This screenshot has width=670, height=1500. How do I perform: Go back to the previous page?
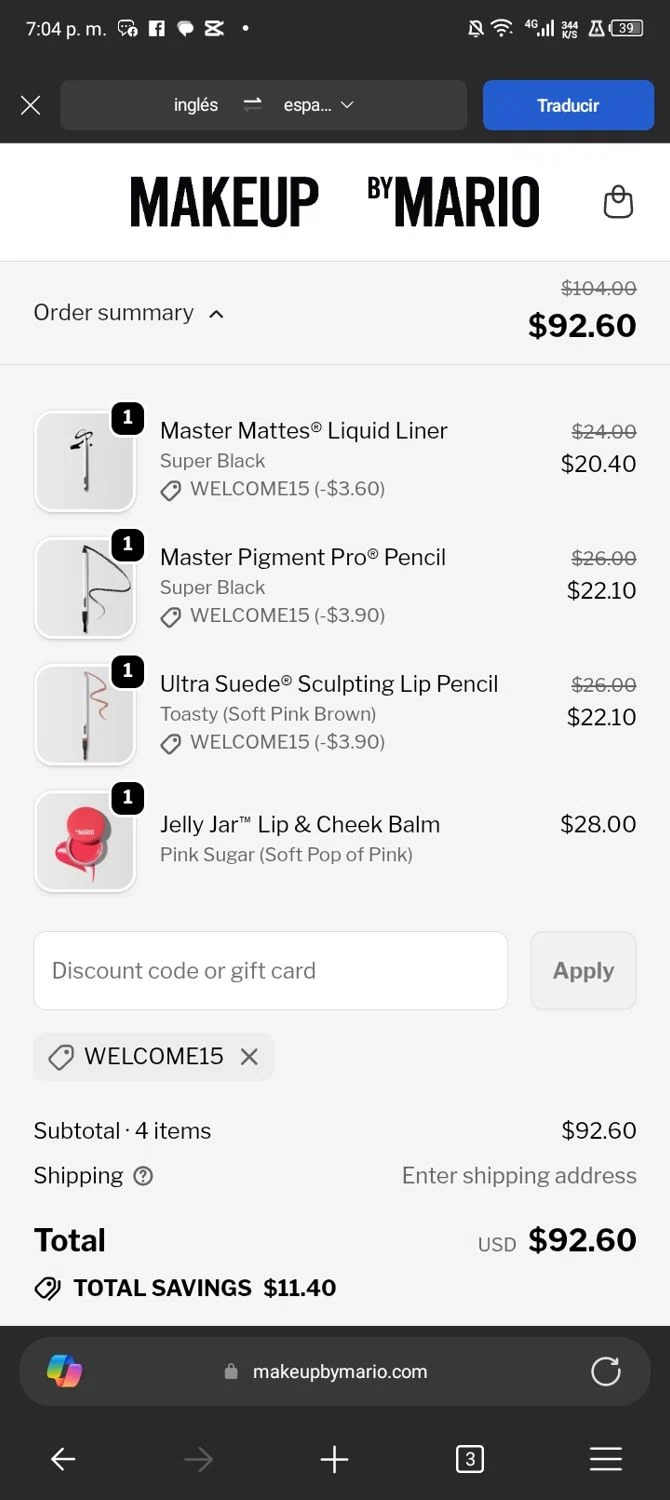(63, 1460)
